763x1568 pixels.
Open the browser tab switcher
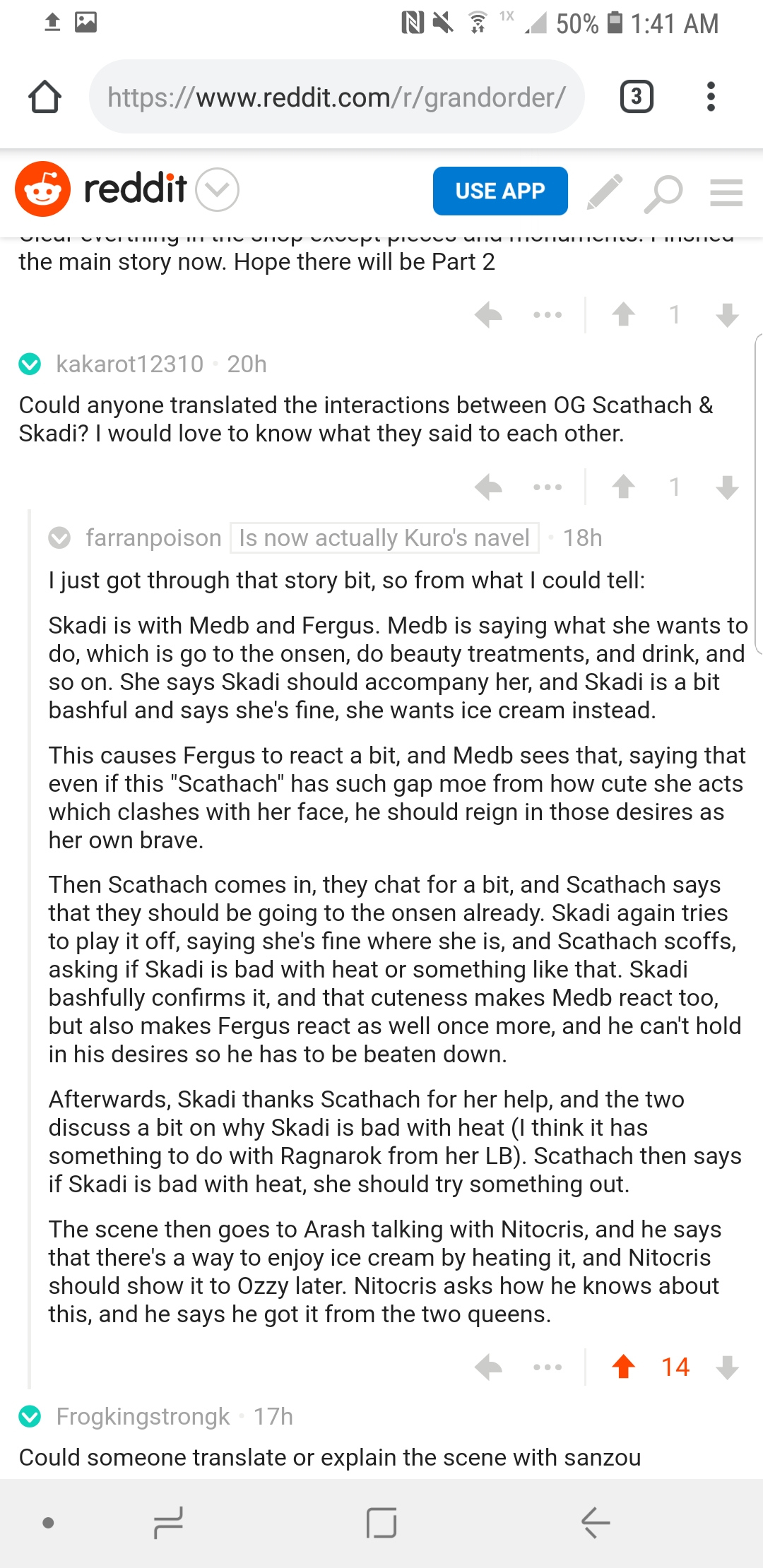[636, 97]
